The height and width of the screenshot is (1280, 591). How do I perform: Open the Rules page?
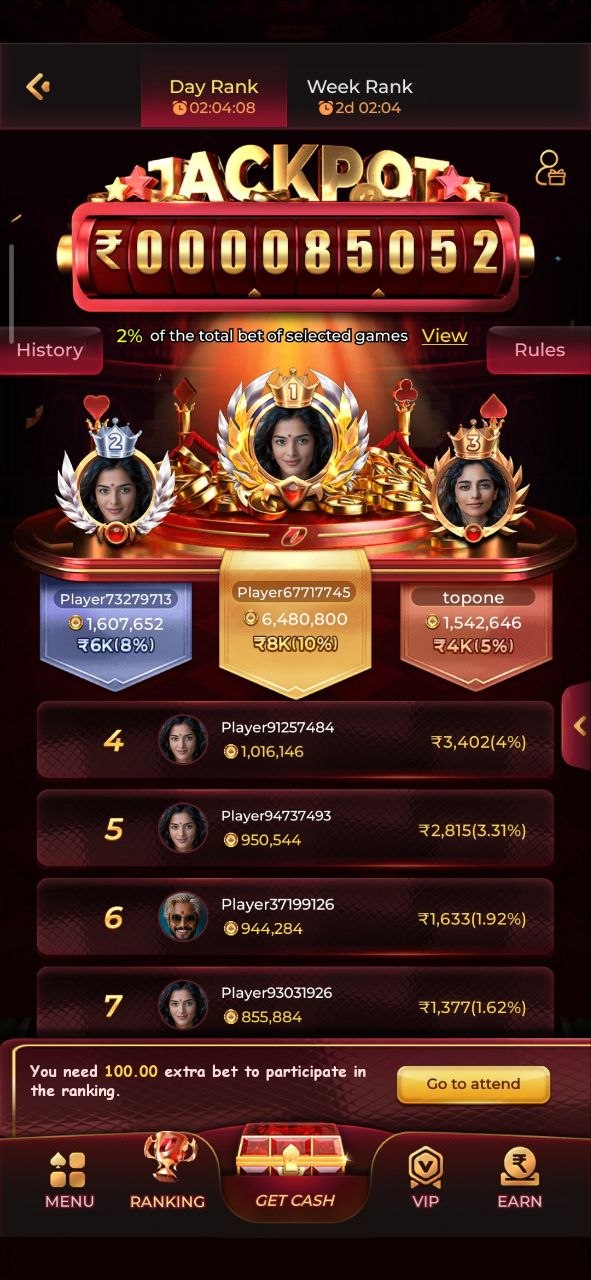coord(539,350)
